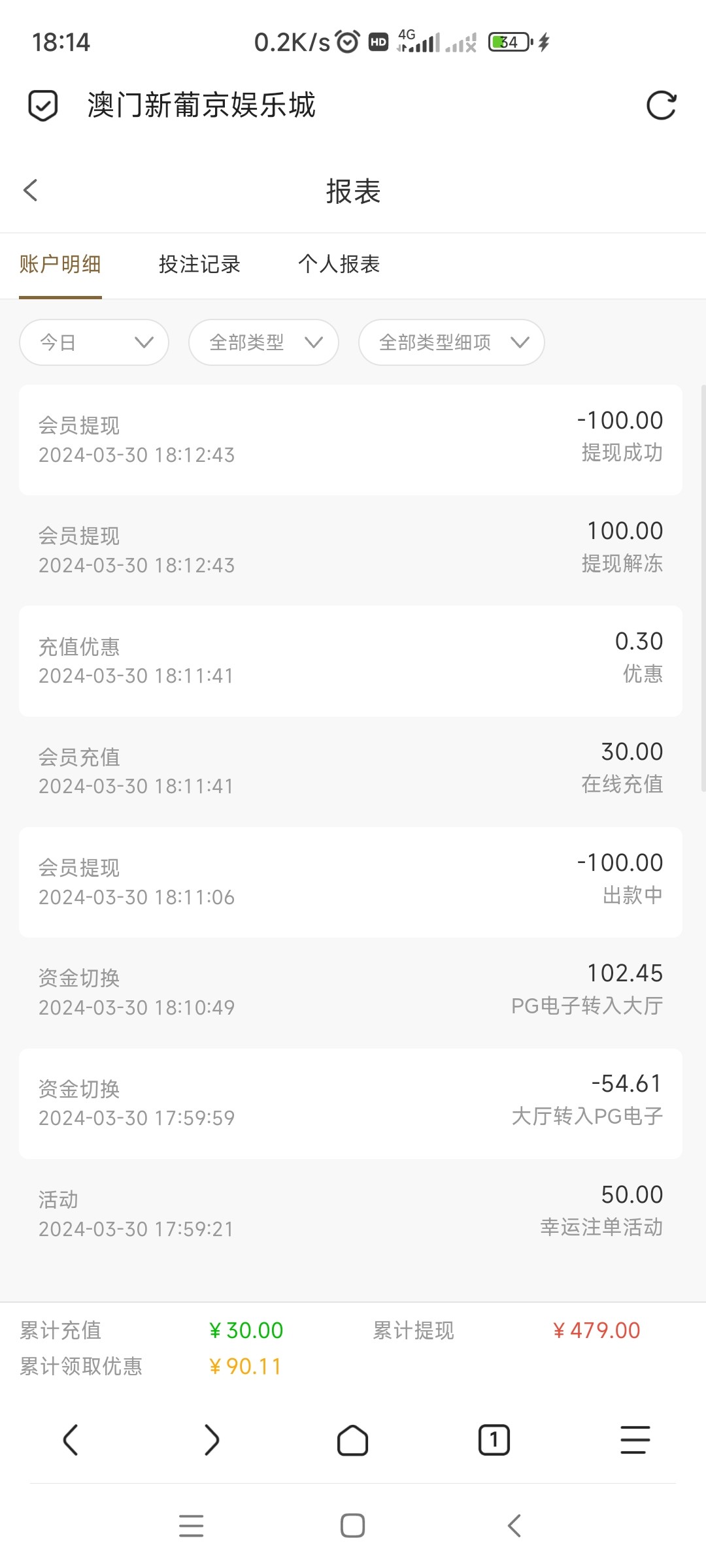Expand the 今日 date dropdown
Image resolution: width=706 pixels, height=1568 pixels.
(94, 342)
